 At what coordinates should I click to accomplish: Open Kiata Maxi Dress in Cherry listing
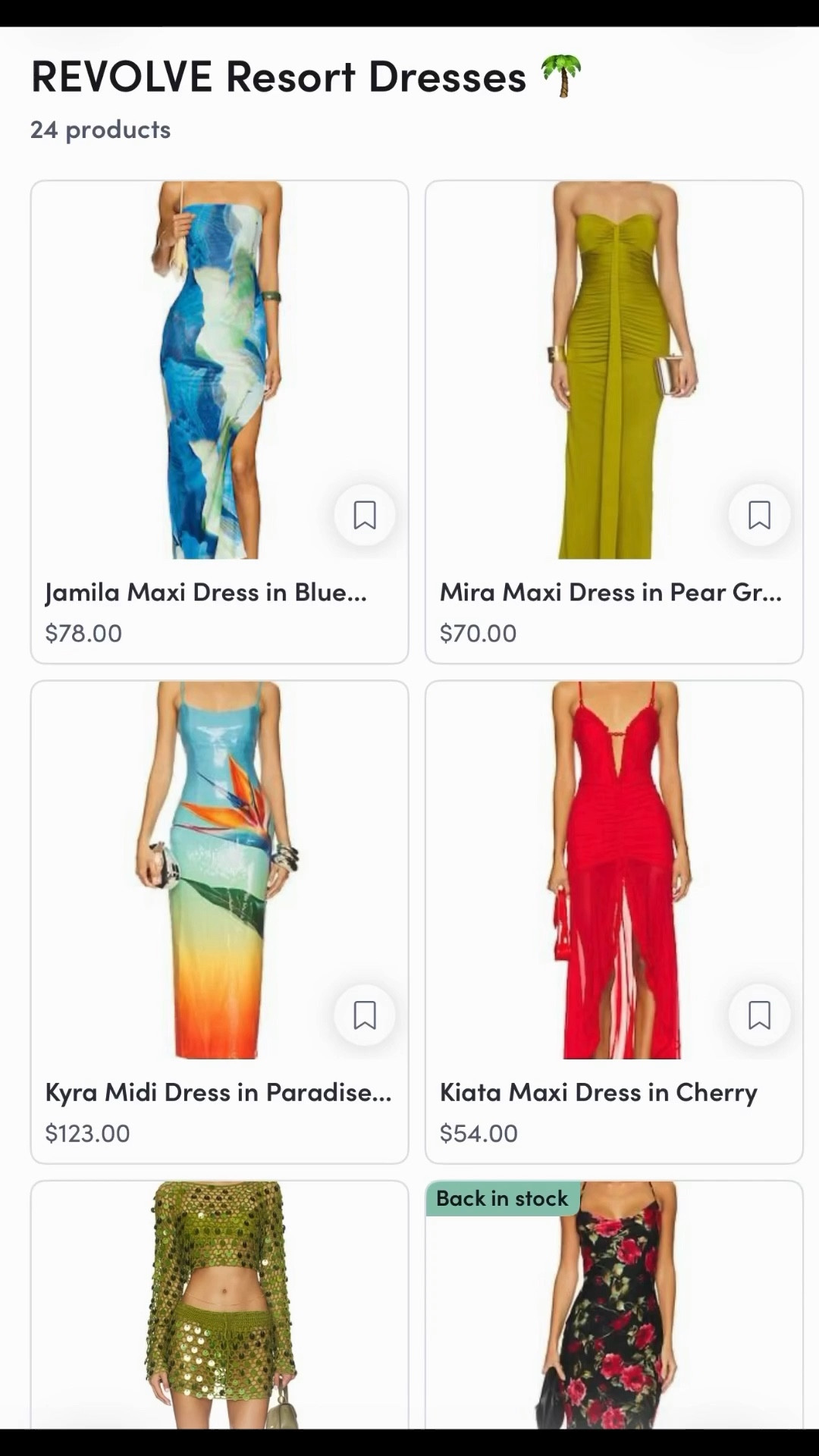coord(598,1093)
